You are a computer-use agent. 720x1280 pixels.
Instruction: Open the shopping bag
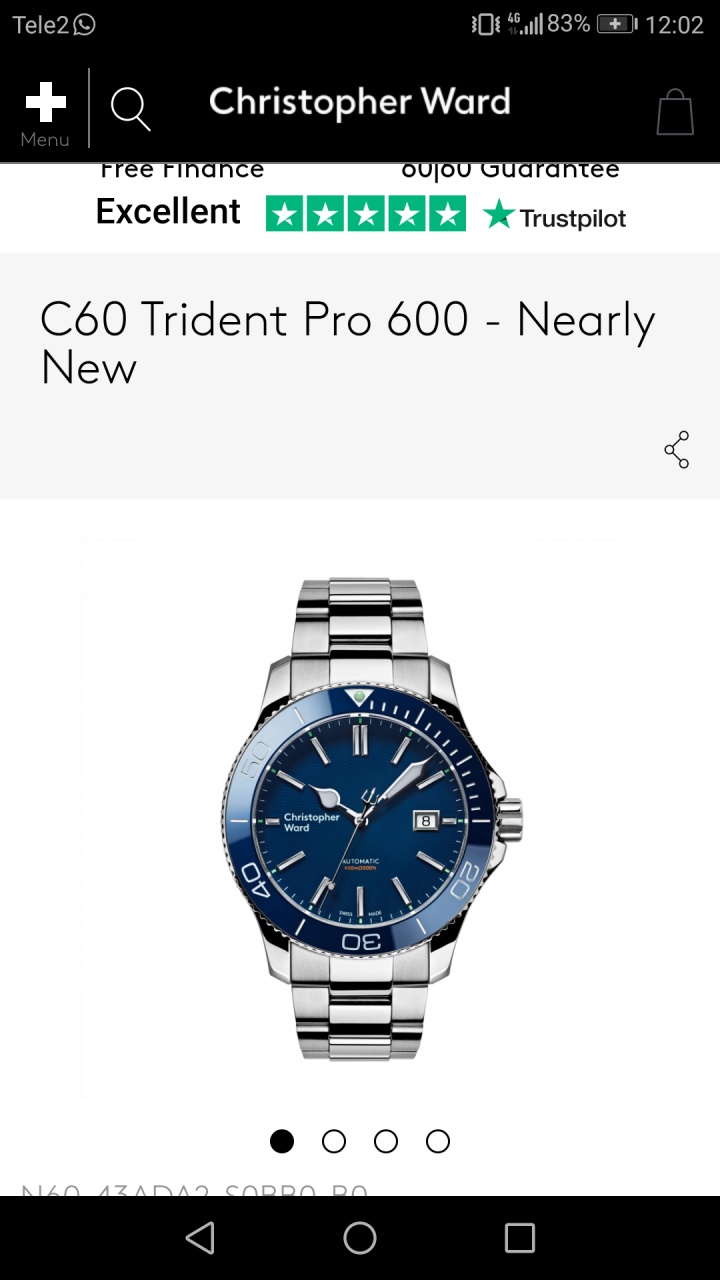(675, 112)
